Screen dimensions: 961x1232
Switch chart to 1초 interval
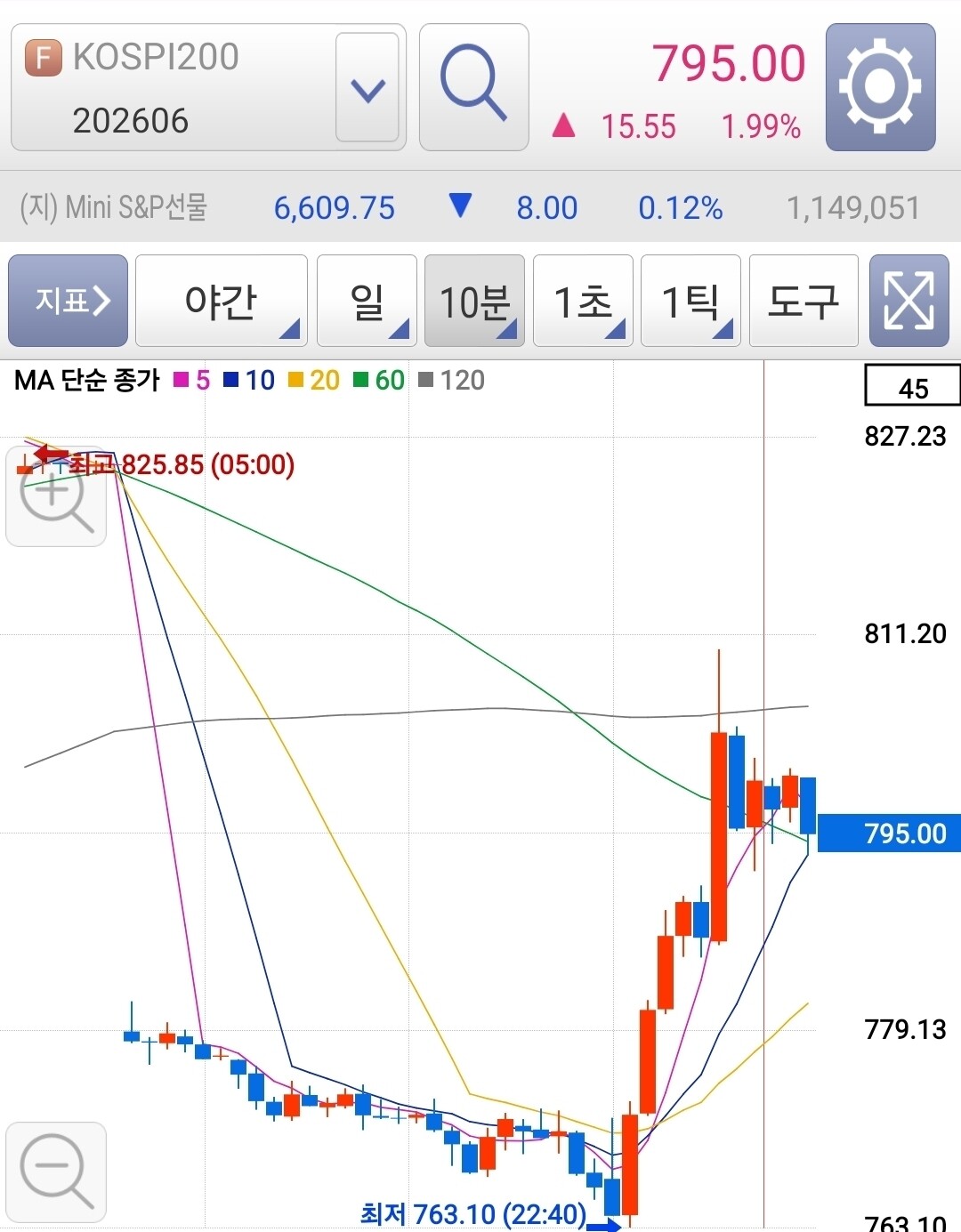pos(583,301)
